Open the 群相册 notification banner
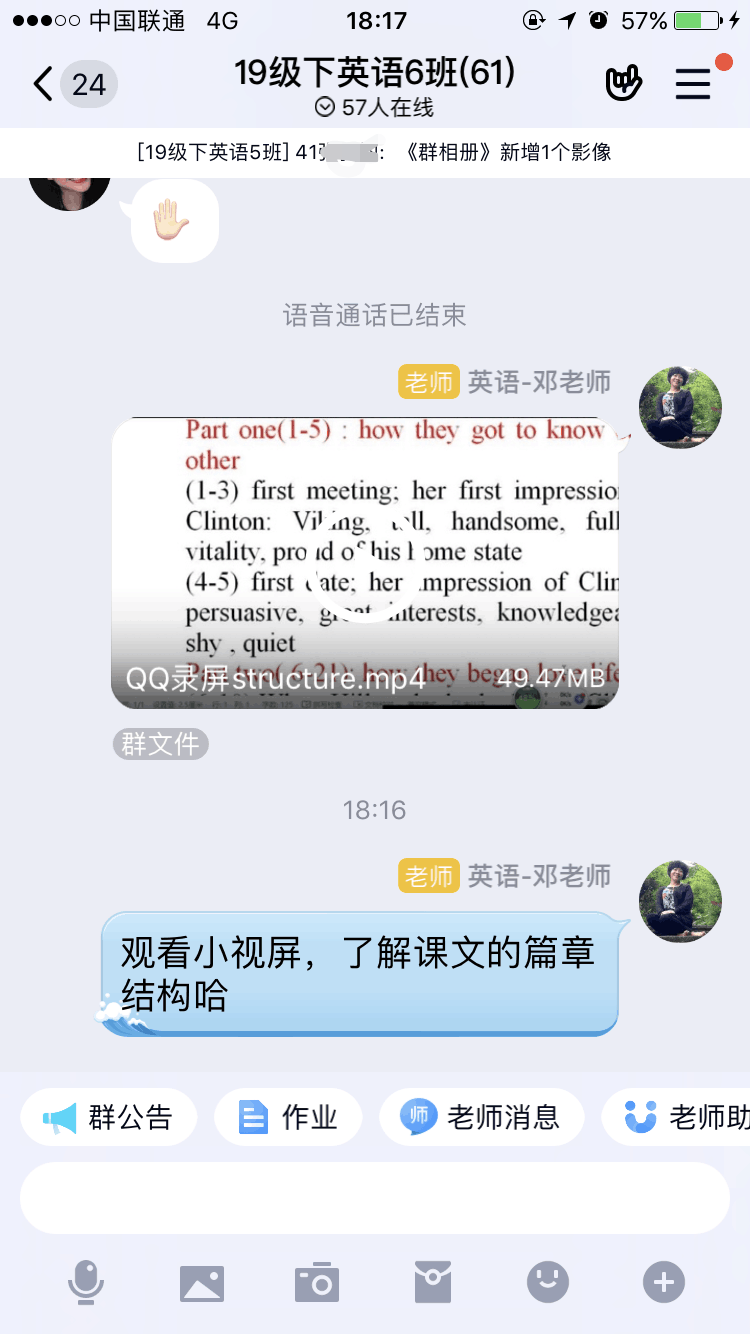 375,152
